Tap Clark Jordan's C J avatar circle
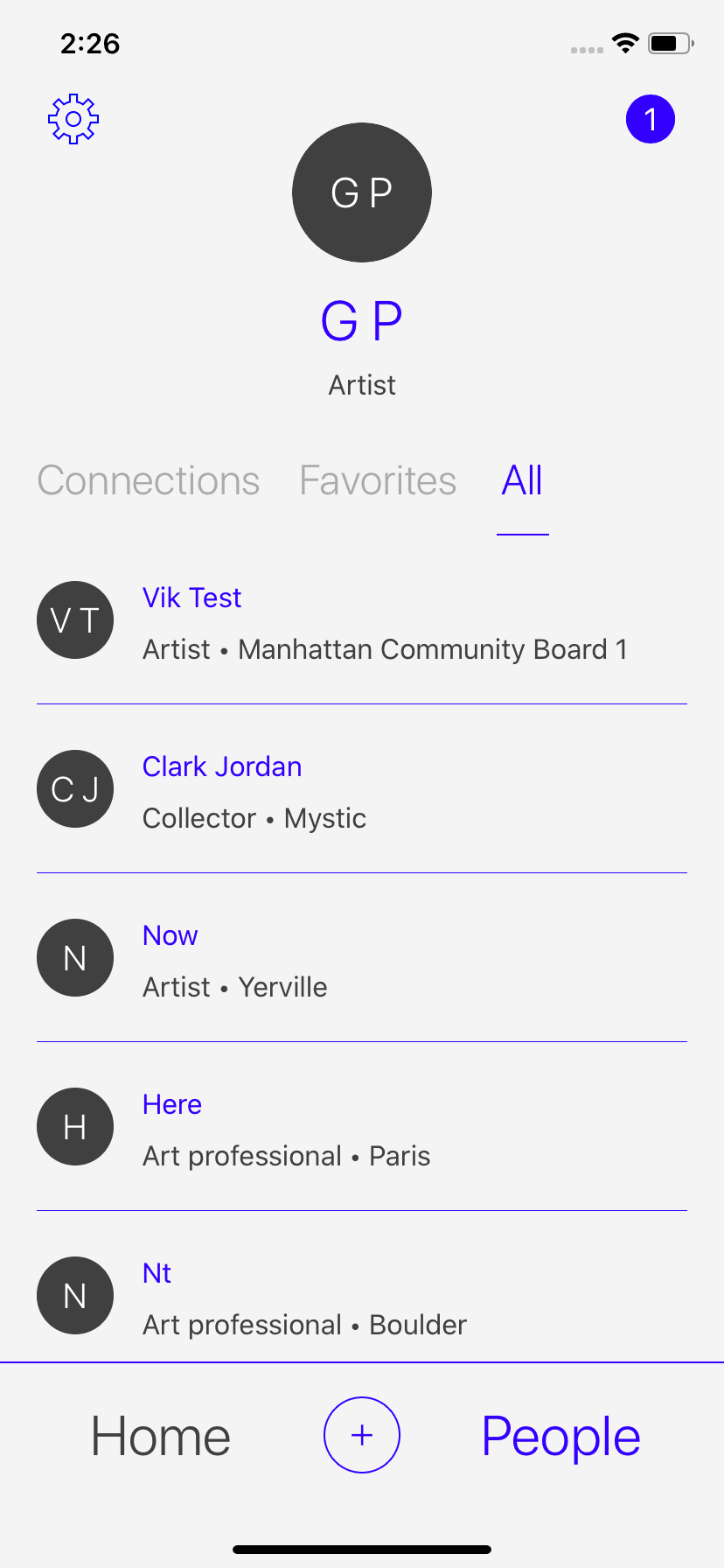The image size is (724, 1568). [75, 788]
